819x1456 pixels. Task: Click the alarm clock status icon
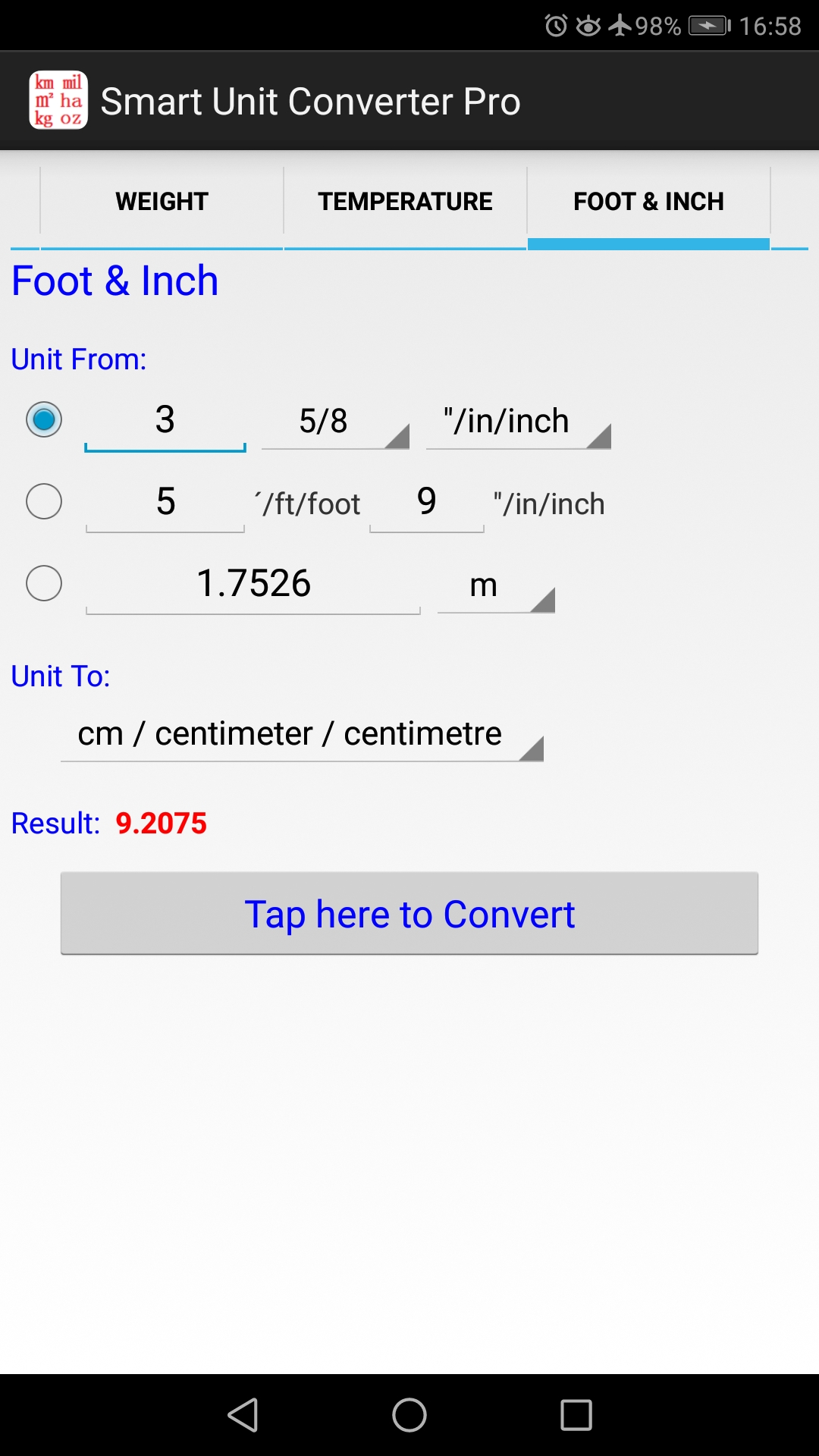[x=554, y=25]
